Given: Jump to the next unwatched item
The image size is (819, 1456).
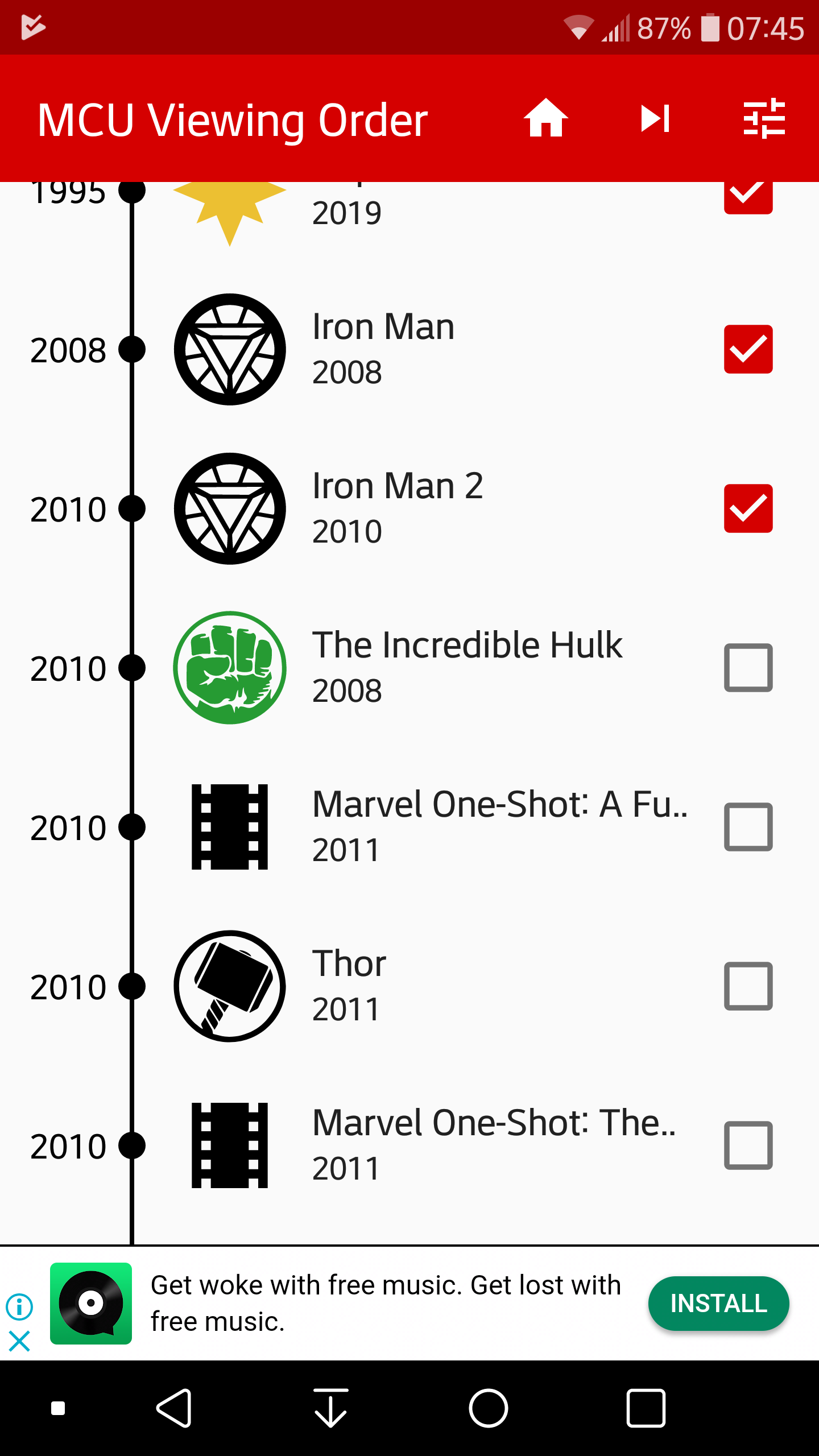Looking at the screenshot, I should tap(655, 118).
